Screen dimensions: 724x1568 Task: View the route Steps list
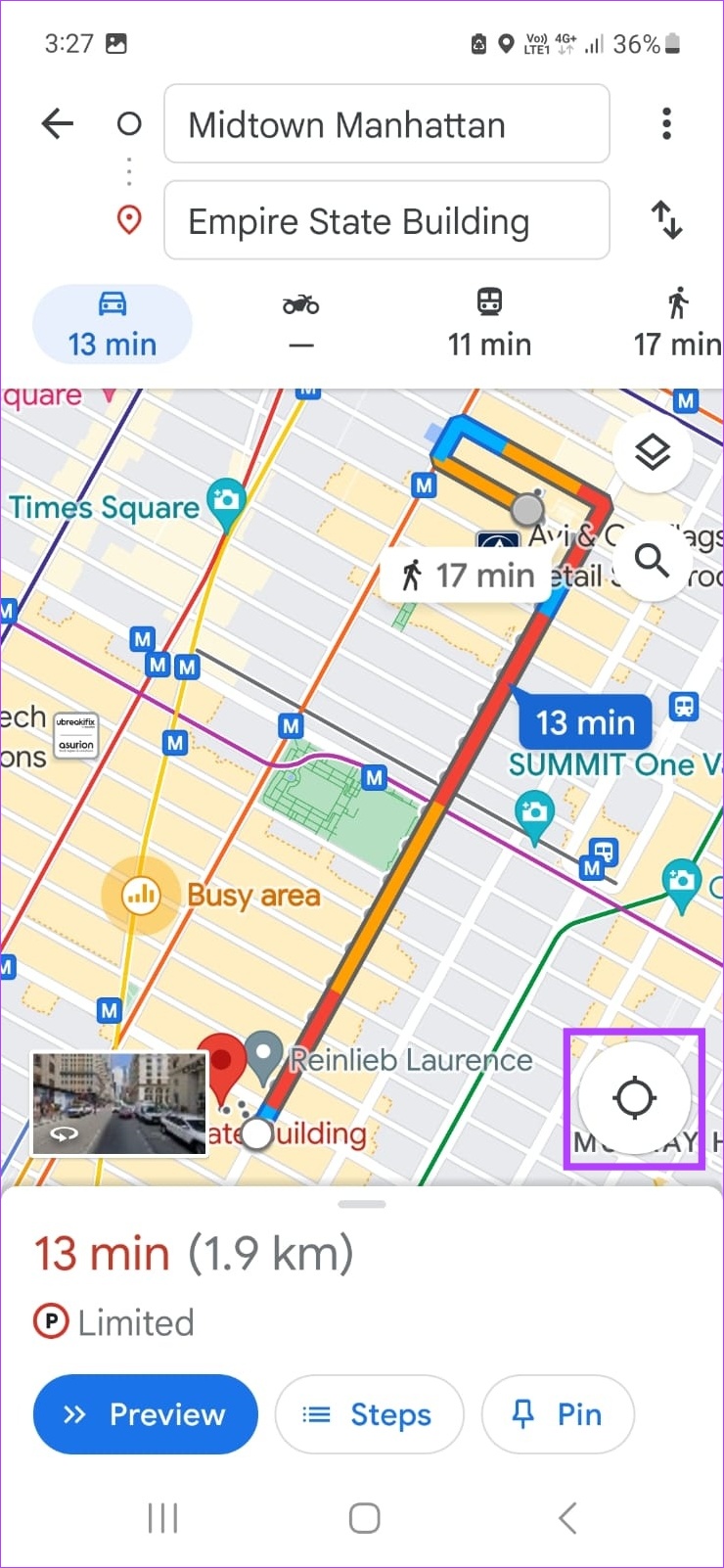pos(369,1414)
